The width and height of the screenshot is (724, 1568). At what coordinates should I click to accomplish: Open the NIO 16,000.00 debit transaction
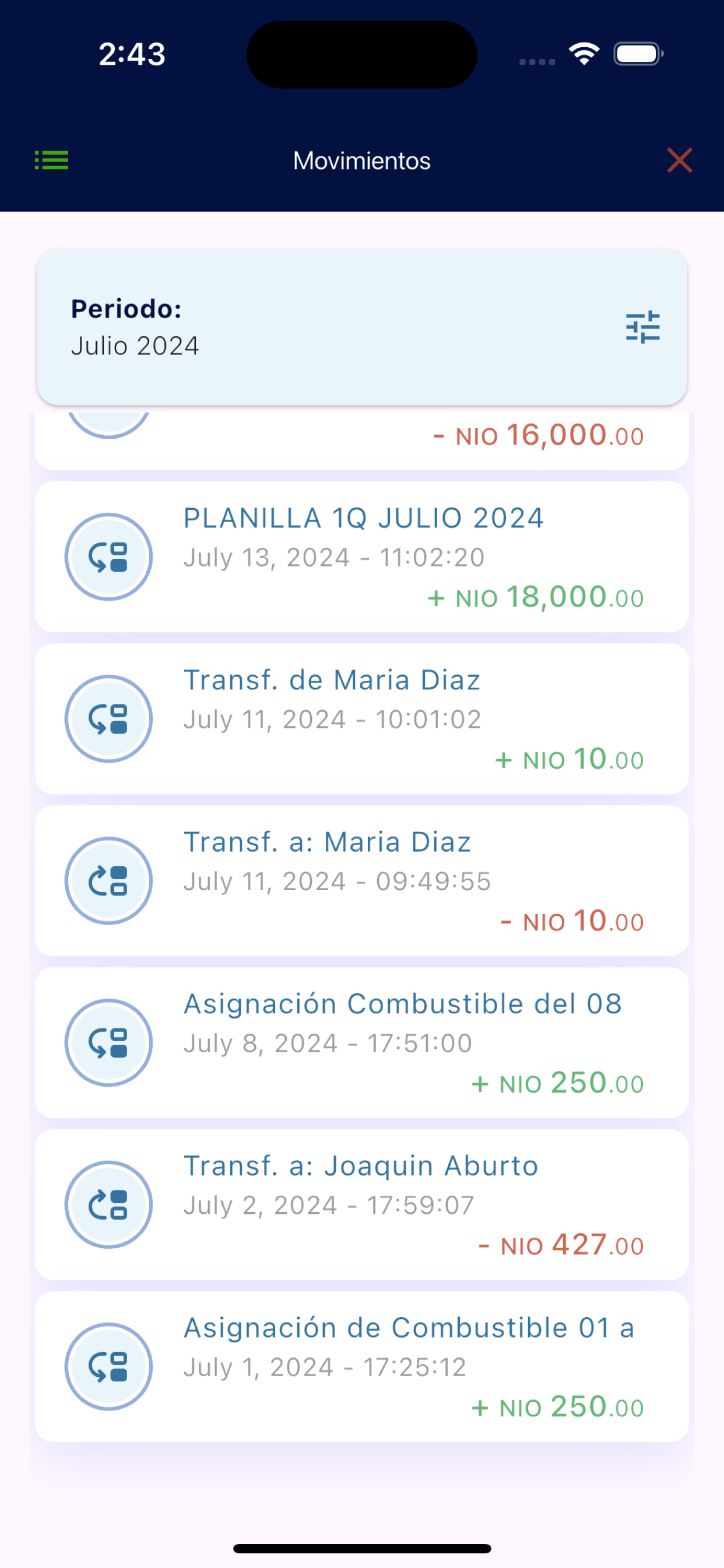[x=362, y=440]
